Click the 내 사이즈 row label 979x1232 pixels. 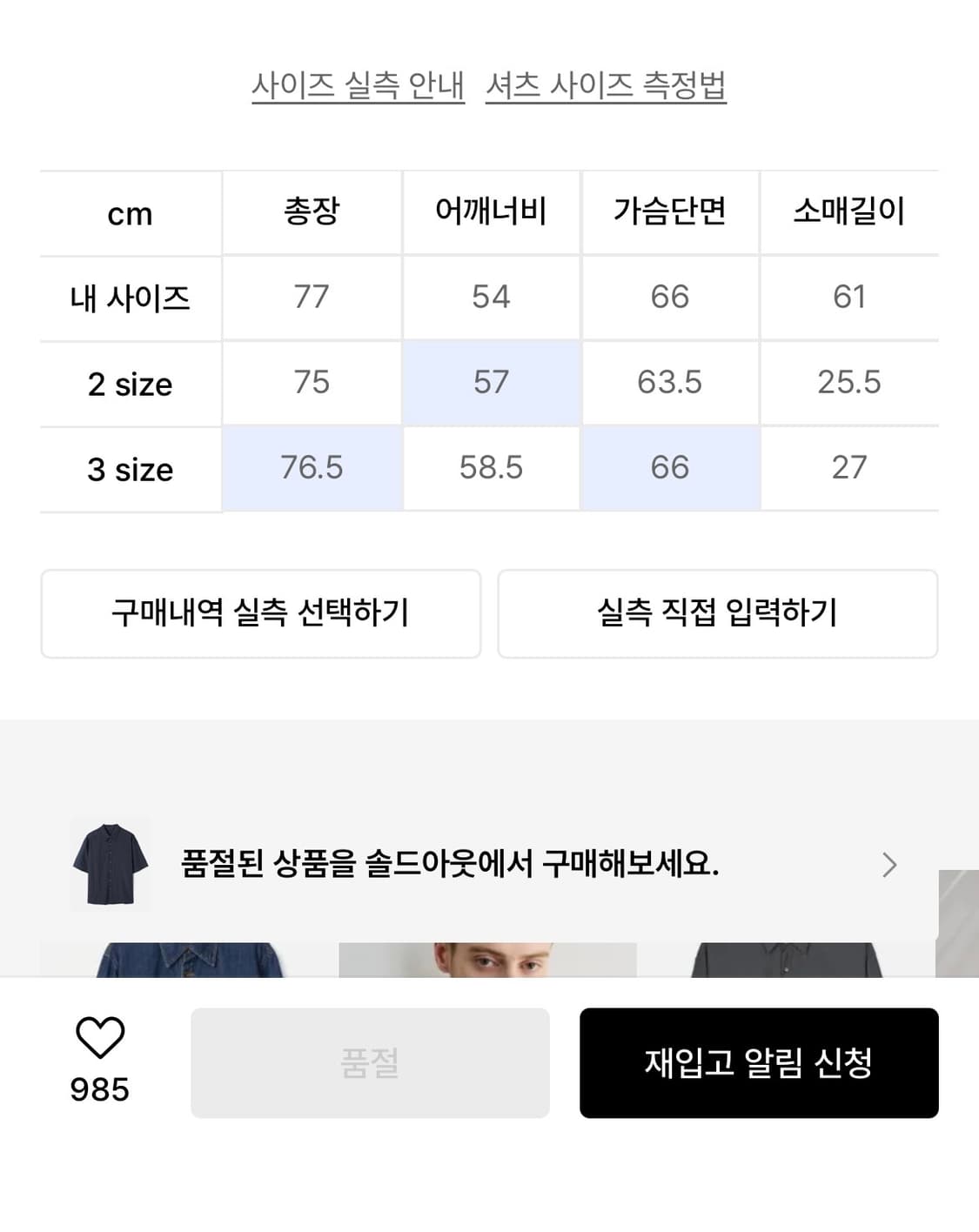click(128, 298)
